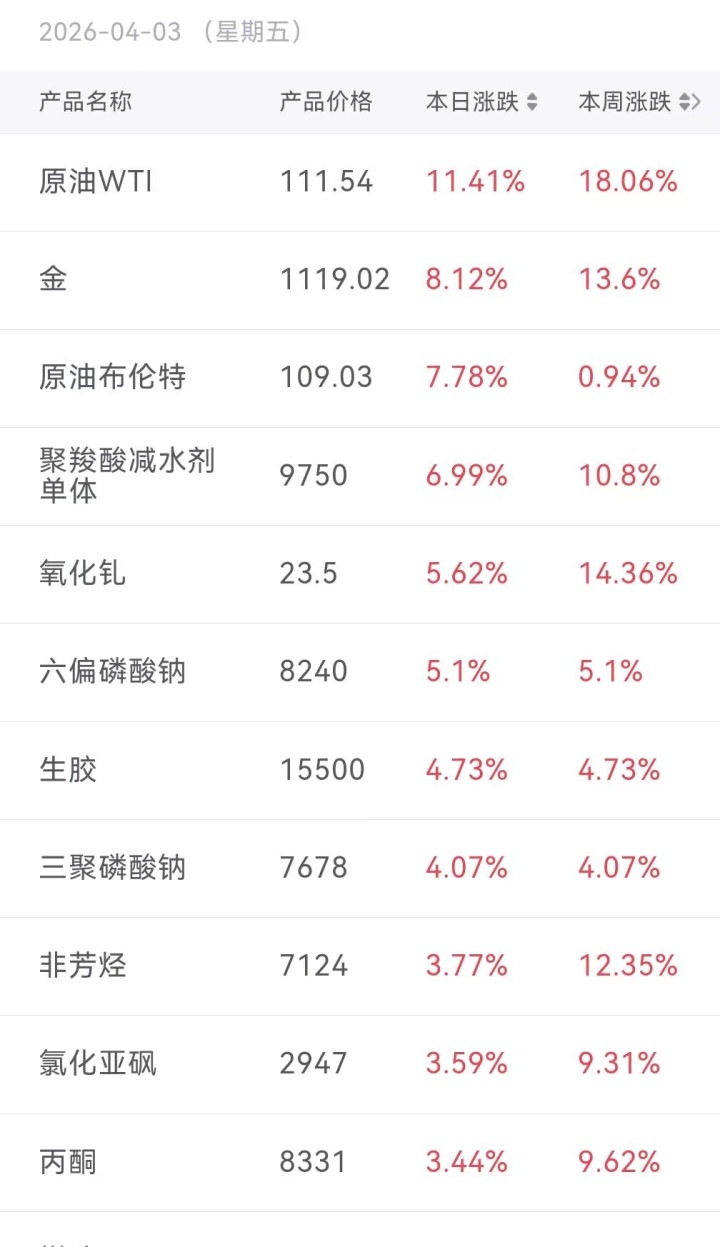The width and height of the screenshot is (720, 1247).
Task: Open 聚羧酸减水剂单体 row
Action: [360, 476]
